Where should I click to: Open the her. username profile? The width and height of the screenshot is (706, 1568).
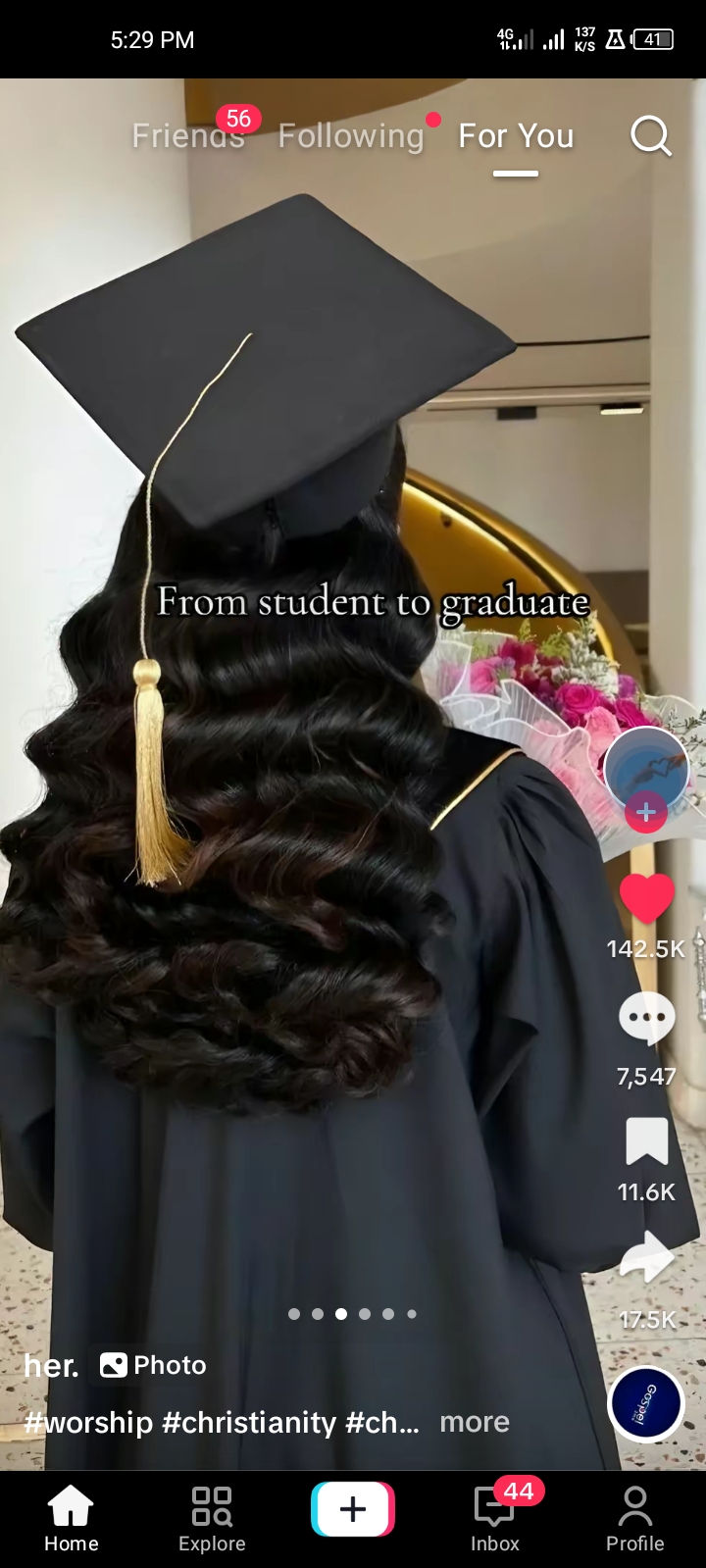point(51,1365)
